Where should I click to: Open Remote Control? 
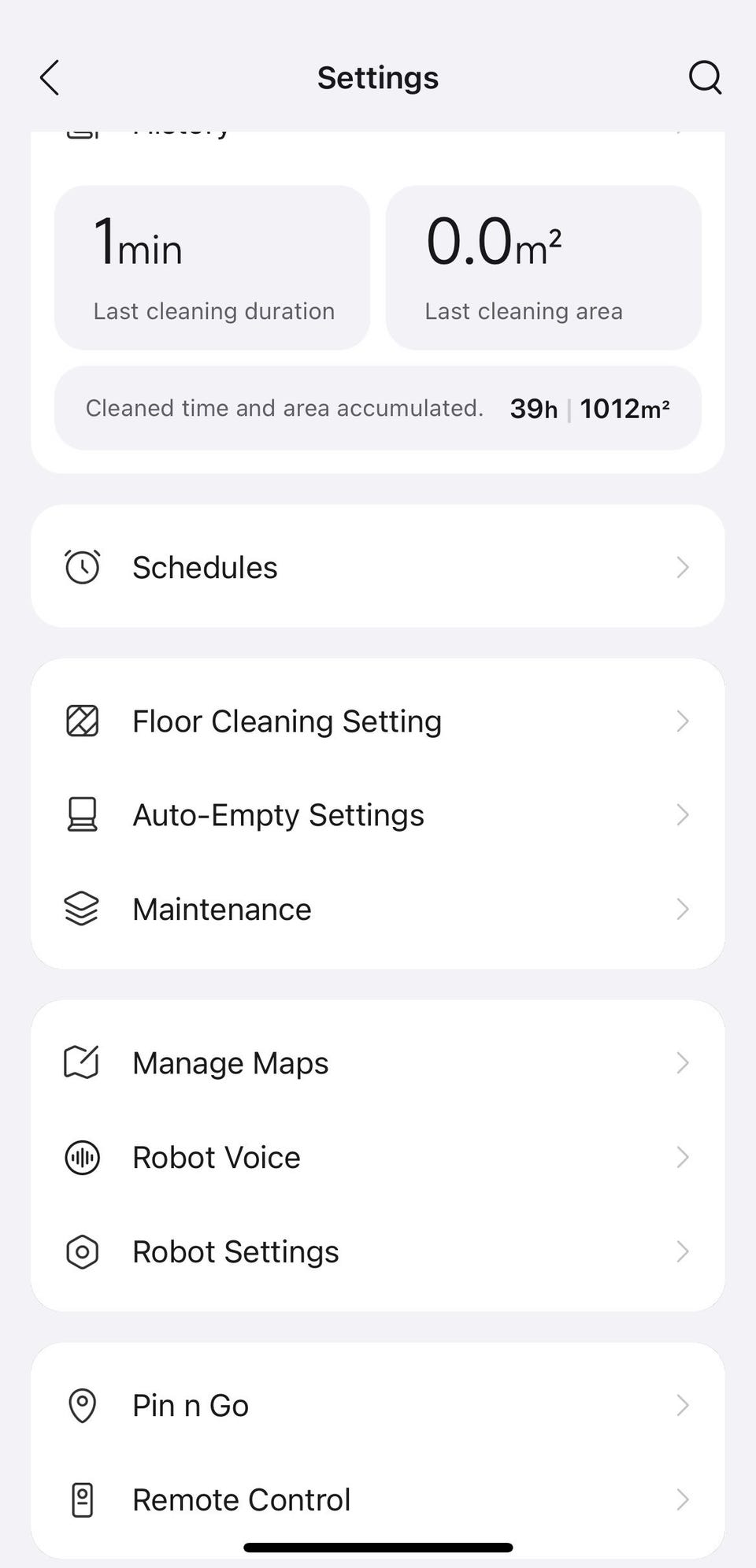[377, 1499]
